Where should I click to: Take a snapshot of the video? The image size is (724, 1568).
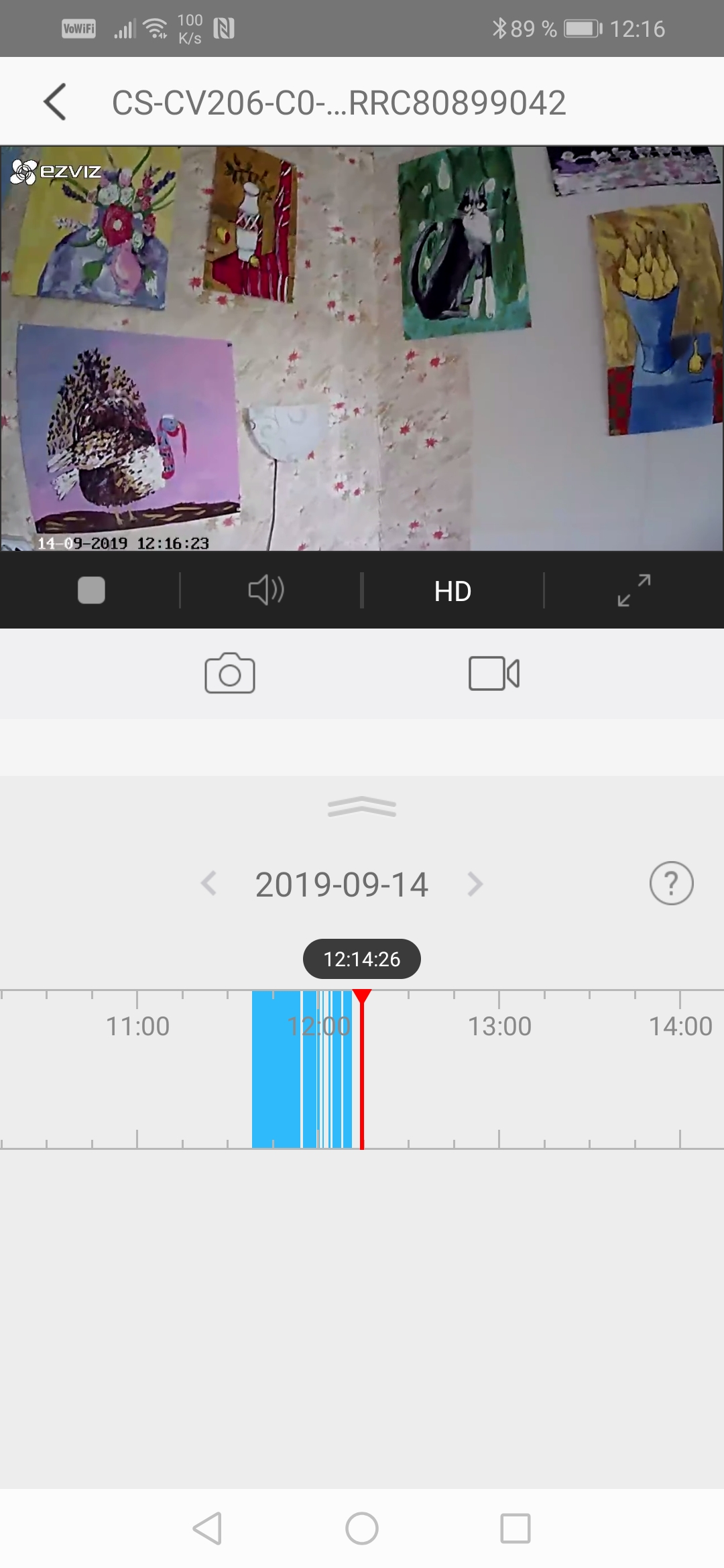(x=229, y=673)
